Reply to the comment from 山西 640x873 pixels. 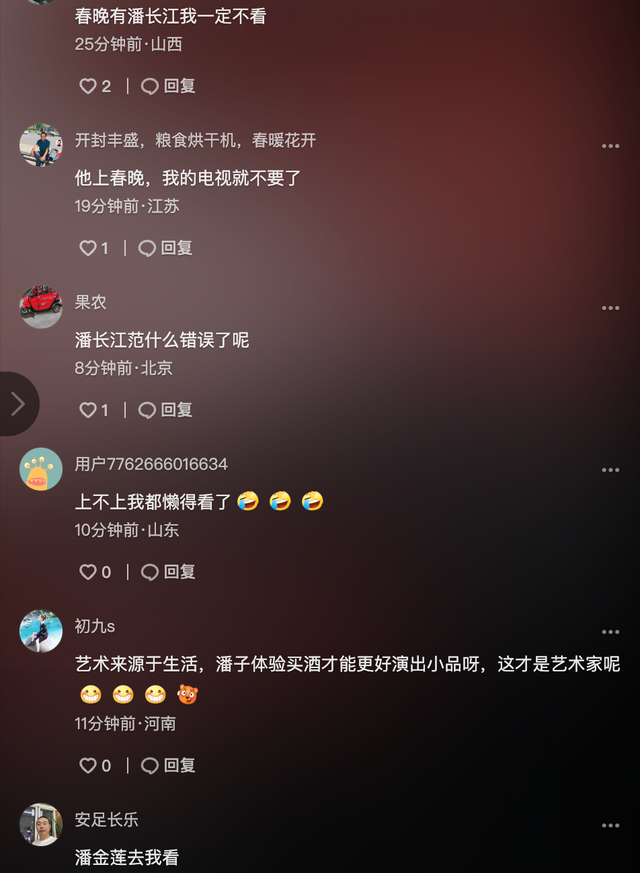[x=169, y=86]
